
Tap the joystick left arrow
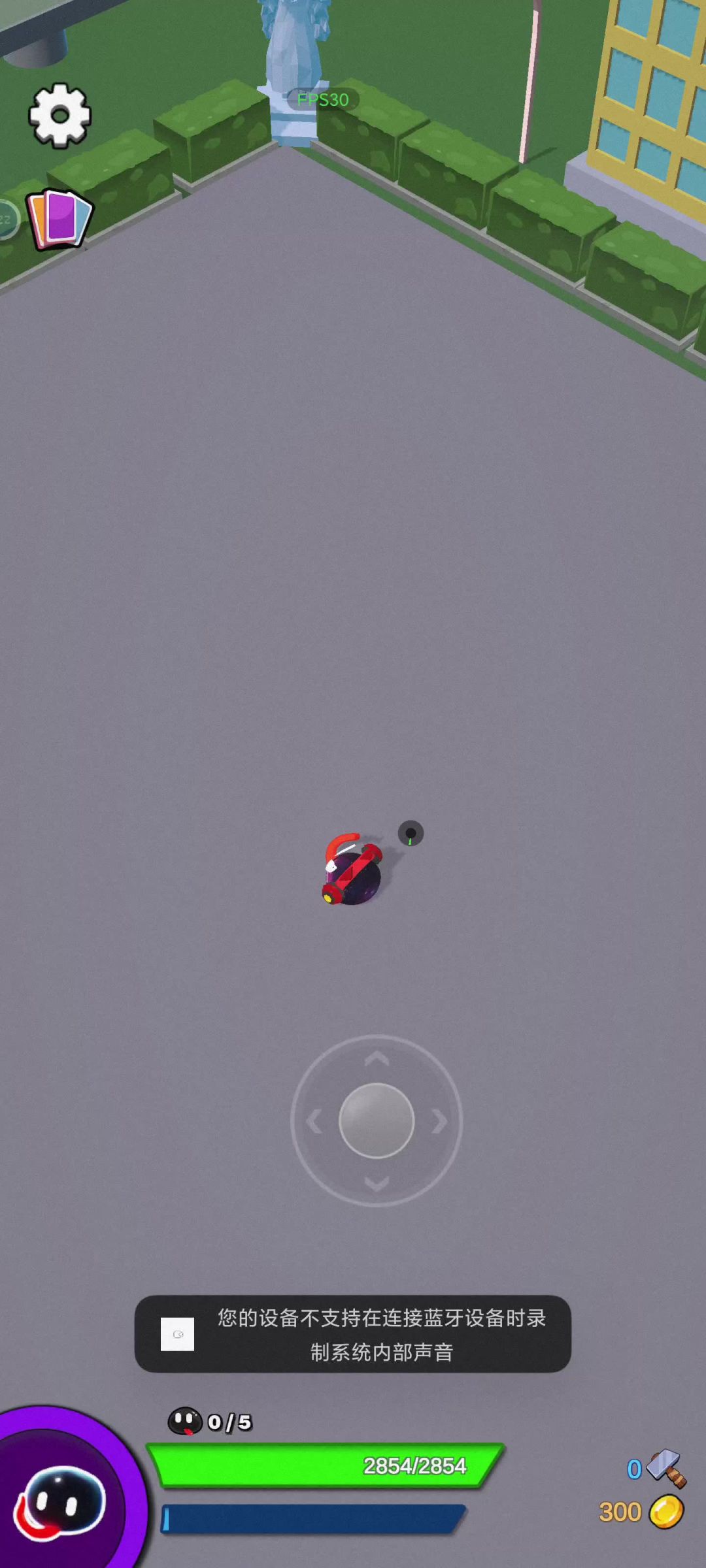[x=314, y=1122]
